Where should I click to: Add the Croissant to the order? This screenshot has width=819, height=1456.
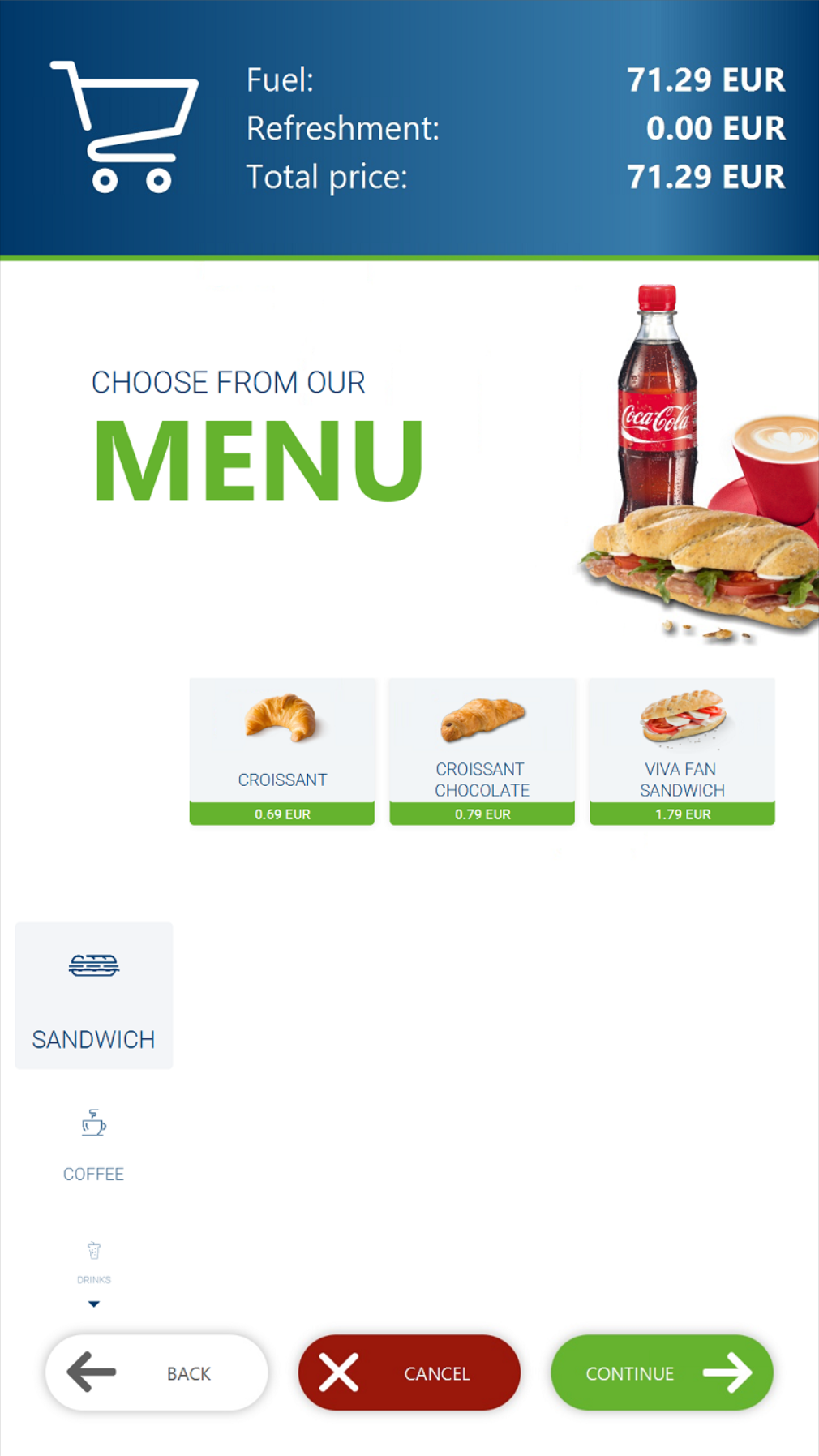click(x=282, y=751)
